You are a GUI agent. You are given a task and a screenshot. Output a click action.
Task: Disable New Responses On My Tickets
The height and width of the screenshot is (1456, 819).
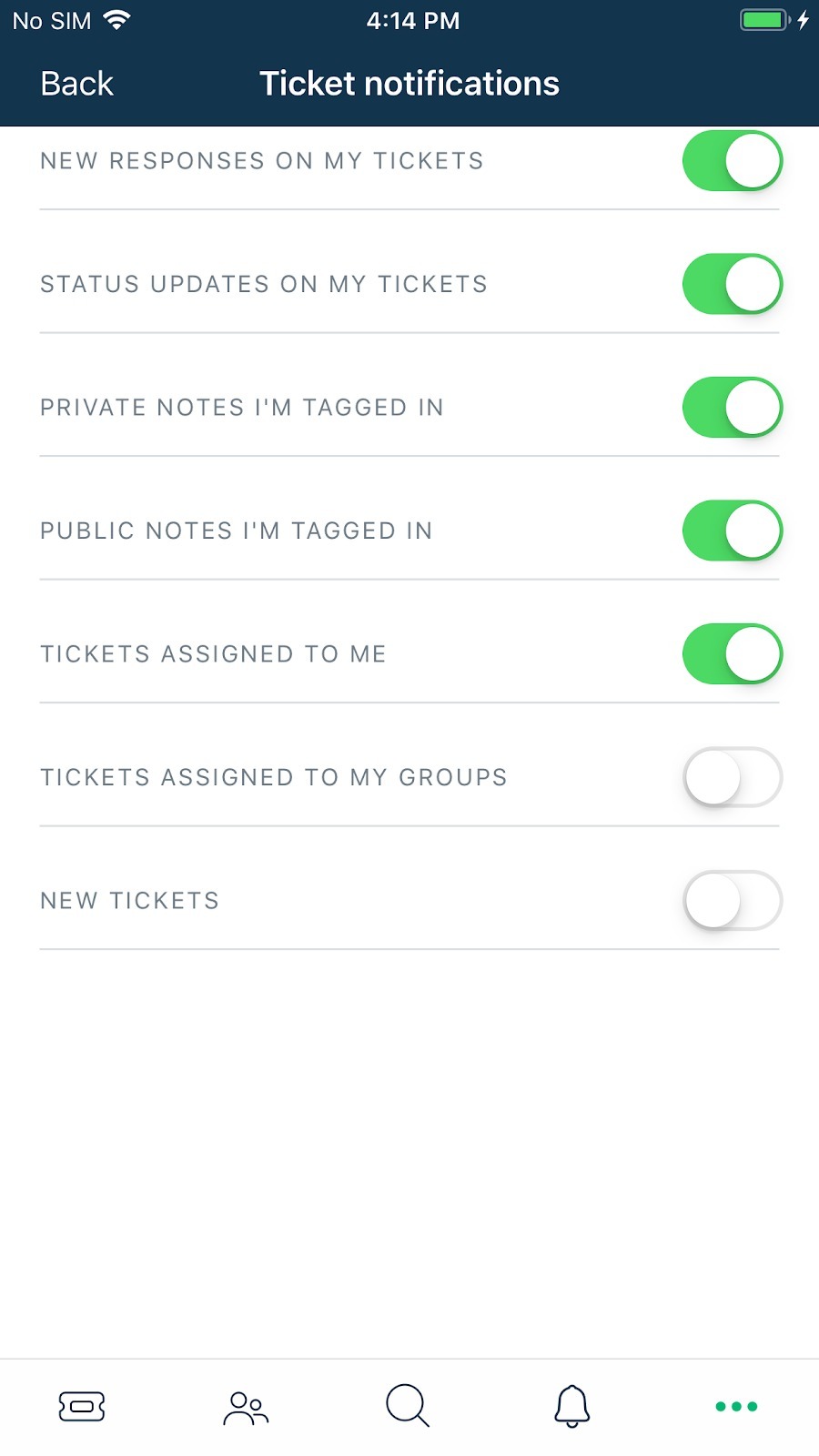(x=733, y=161)
